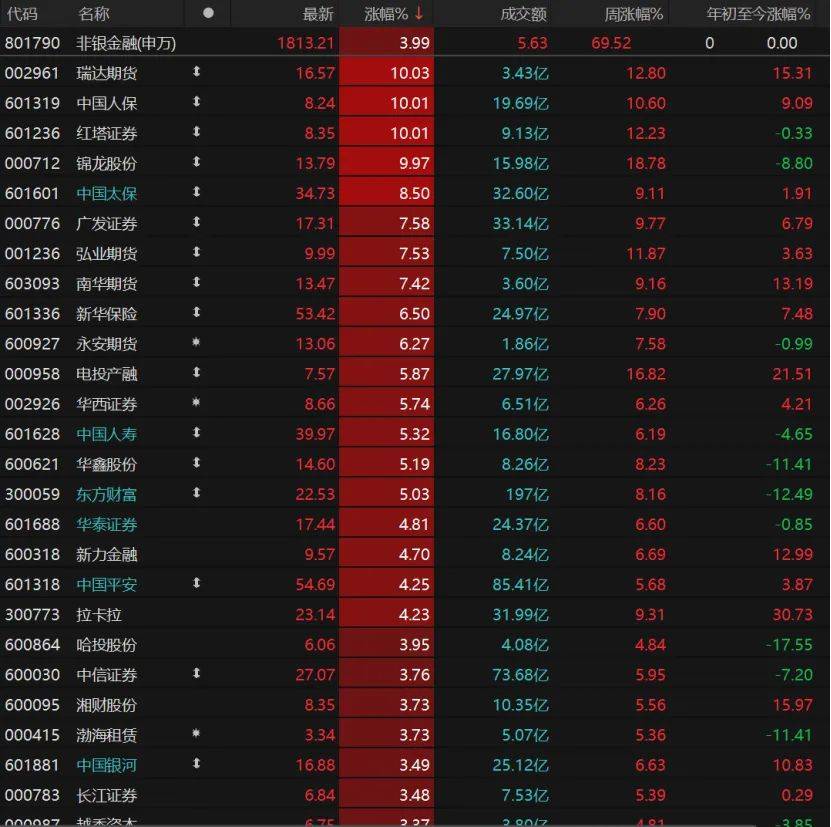Viewport: 831px width, 827px height.
Task: Open the 中国人寿 stock row
Action: click(107, 434)
